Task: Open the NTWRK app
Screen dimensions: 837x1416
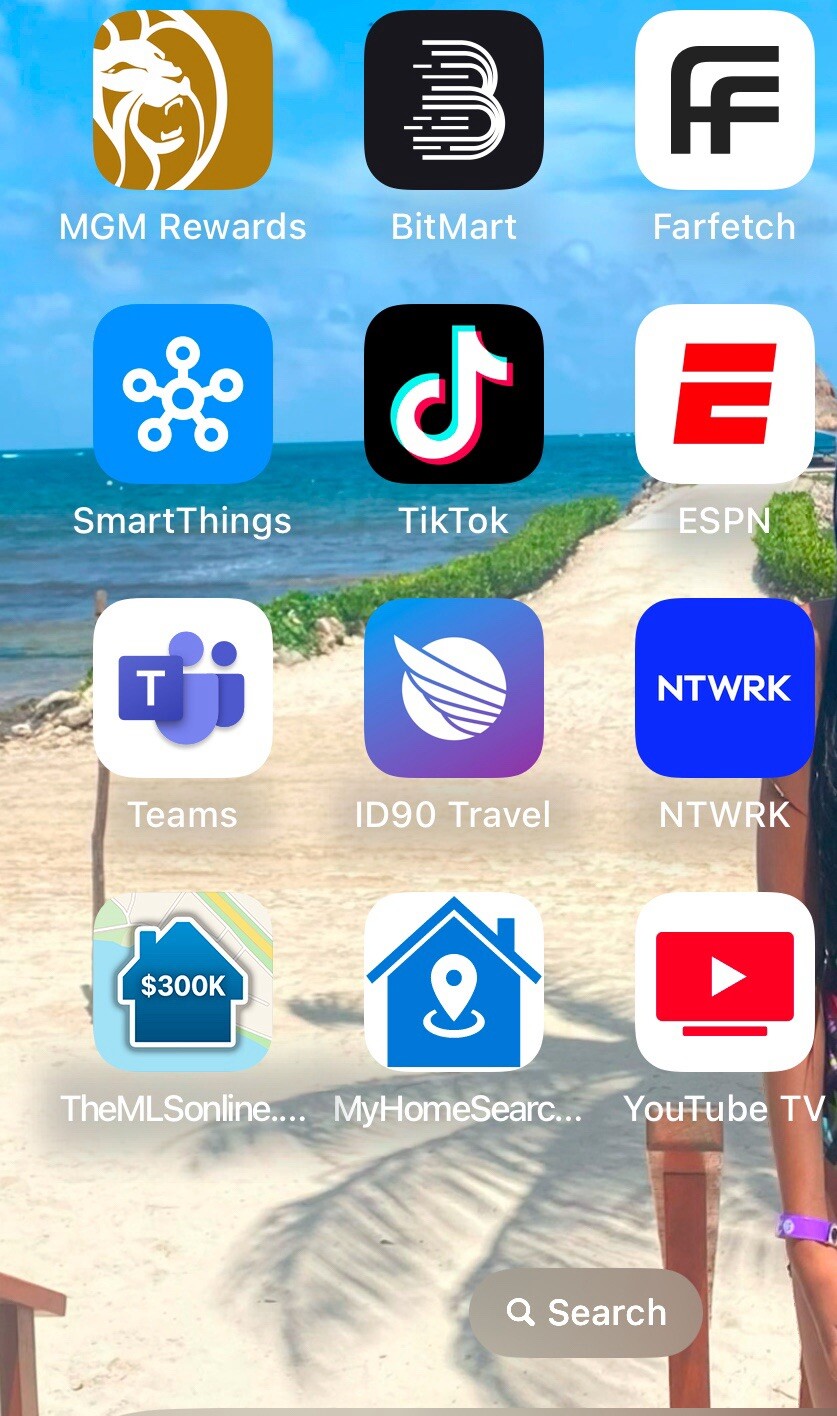Action: (x=724, y=688)
